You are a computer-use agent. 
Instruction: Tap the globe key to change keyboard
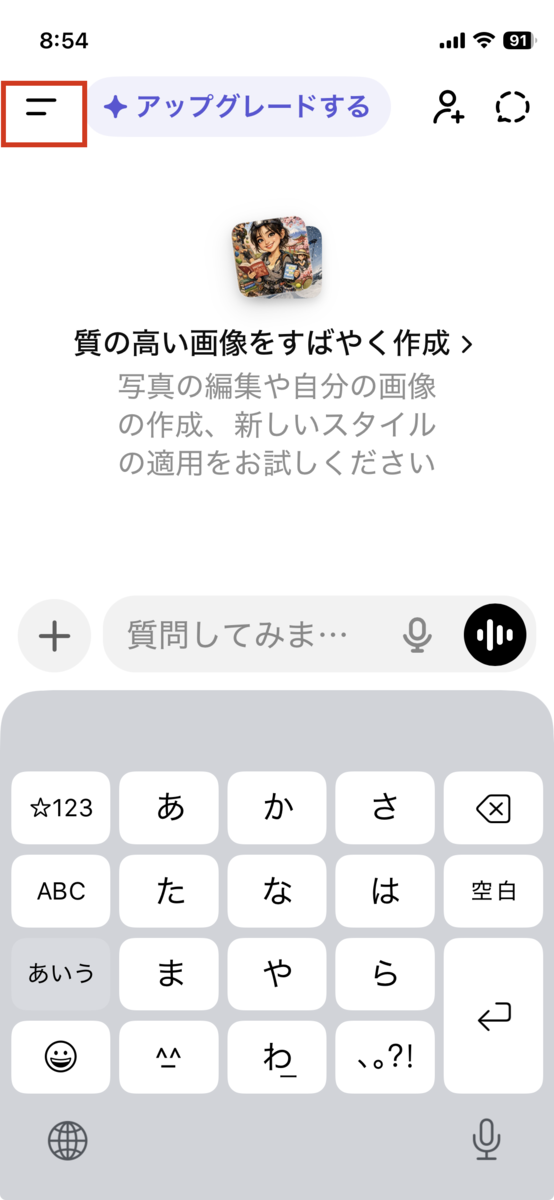pos(68,1140)
